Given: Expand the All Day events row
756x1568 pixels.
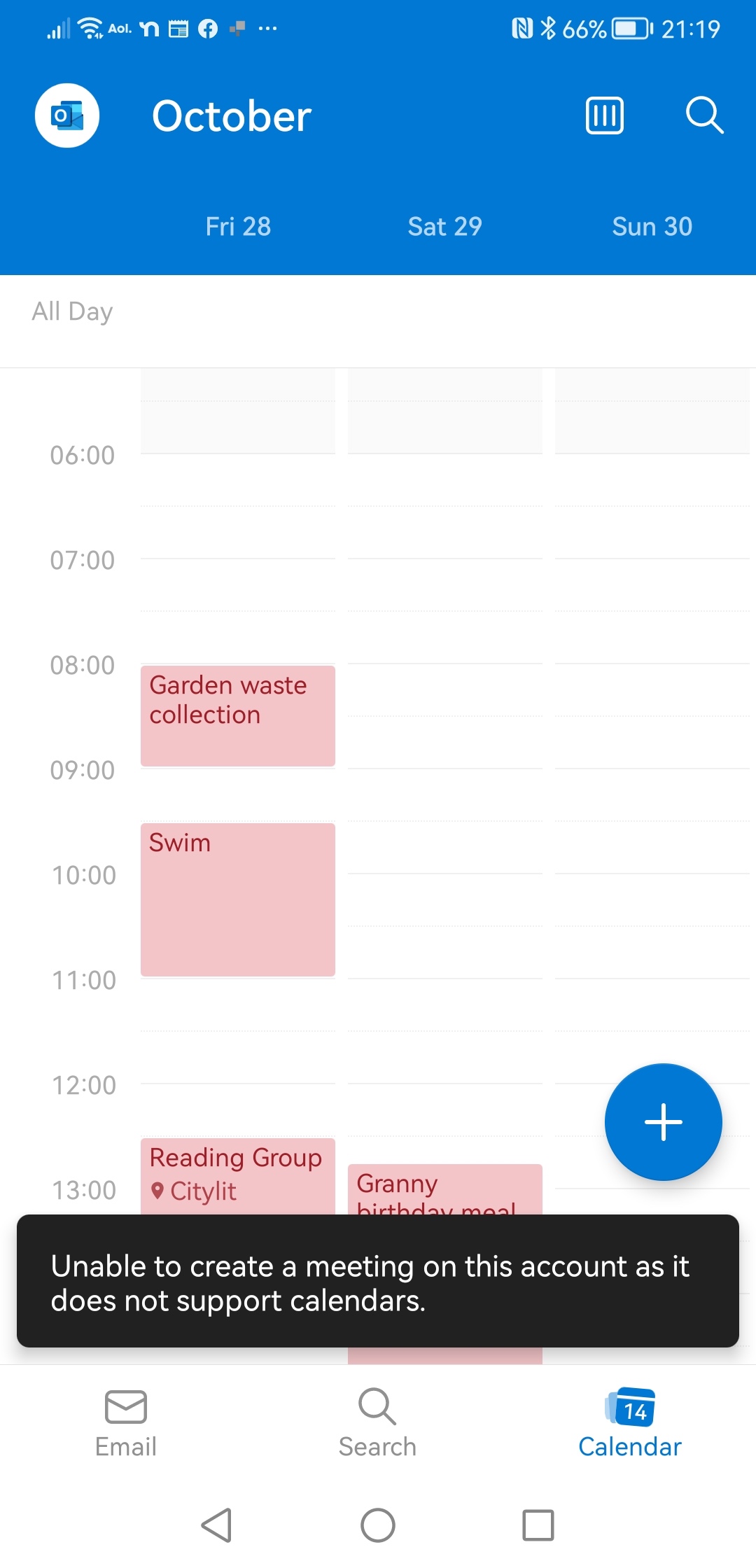Looking at the screenshot, I should [72, 311].
